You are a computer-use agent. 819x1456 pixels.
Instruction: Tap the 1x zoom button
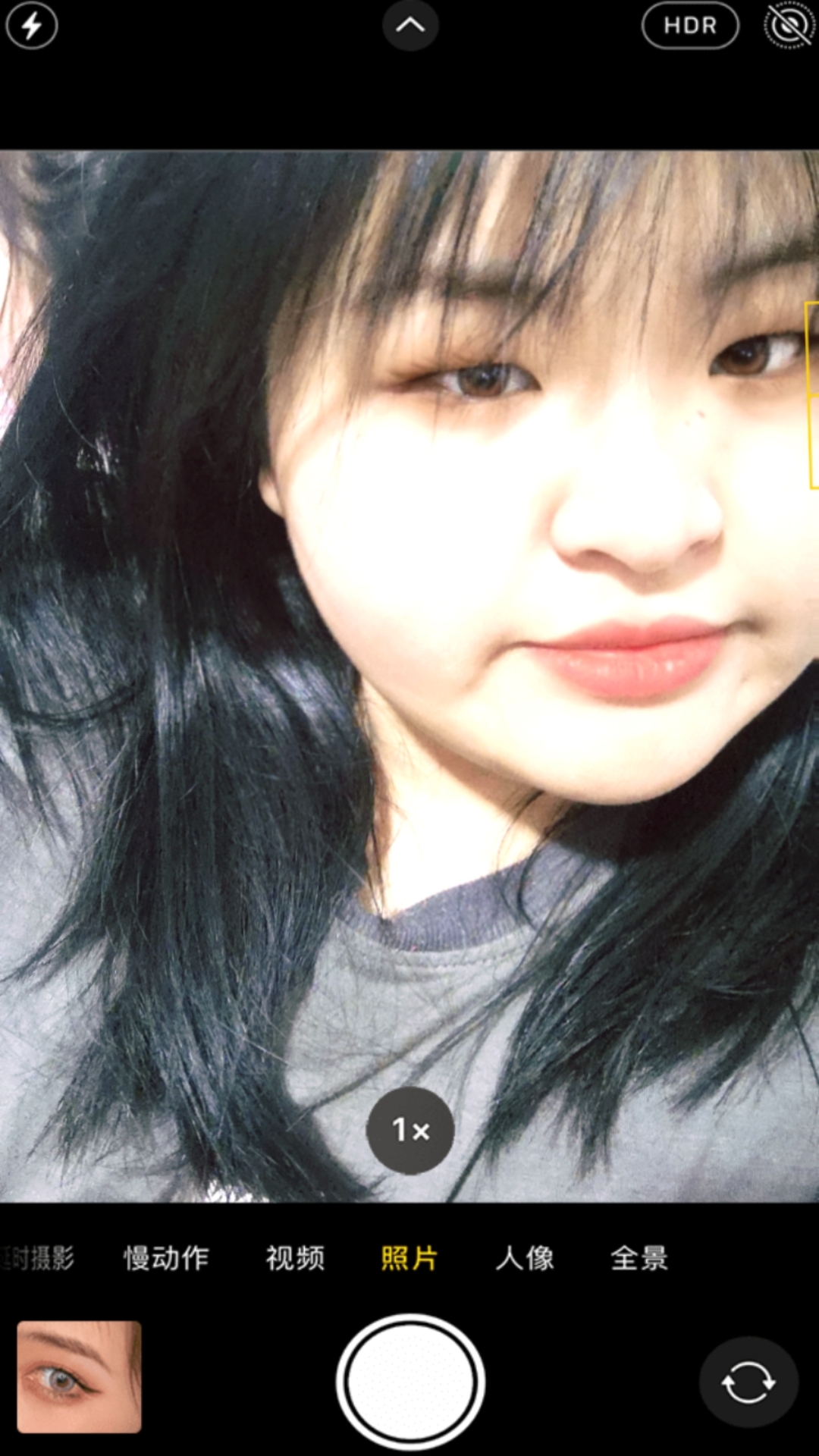409,1130
